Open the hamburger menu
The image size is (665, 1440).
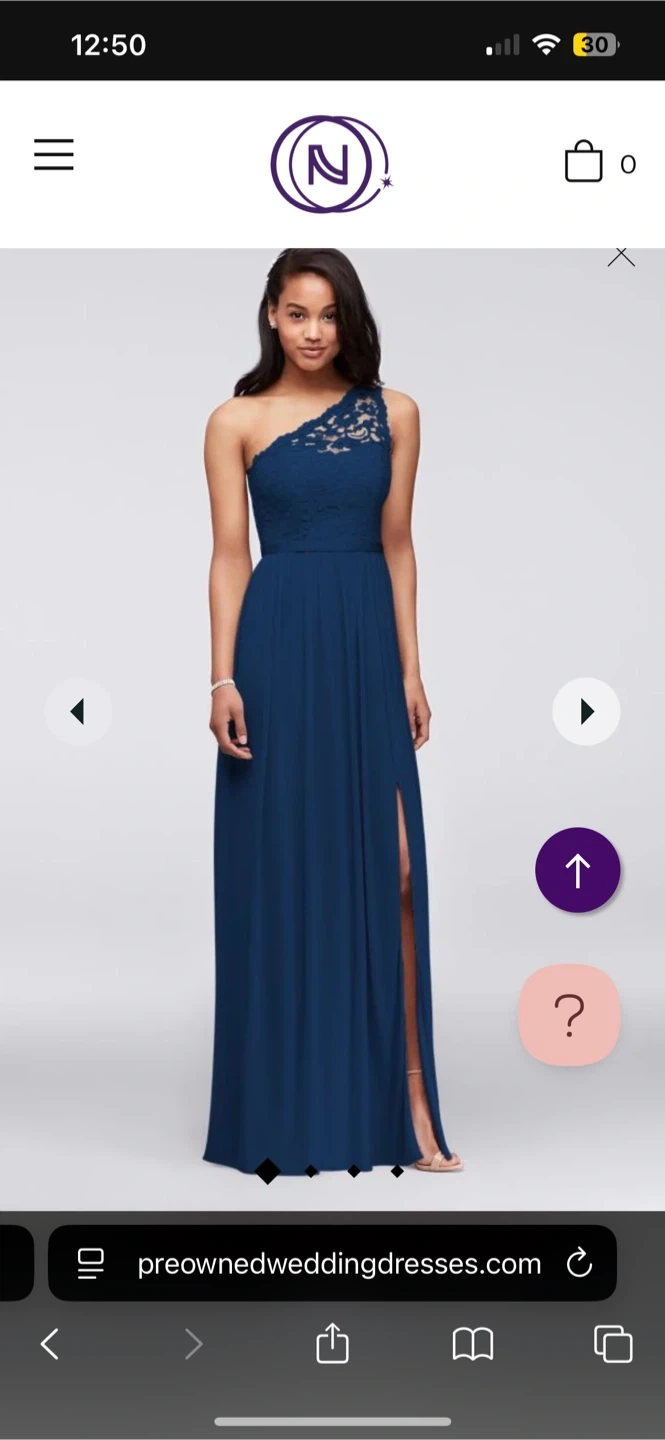click(54, 155)
